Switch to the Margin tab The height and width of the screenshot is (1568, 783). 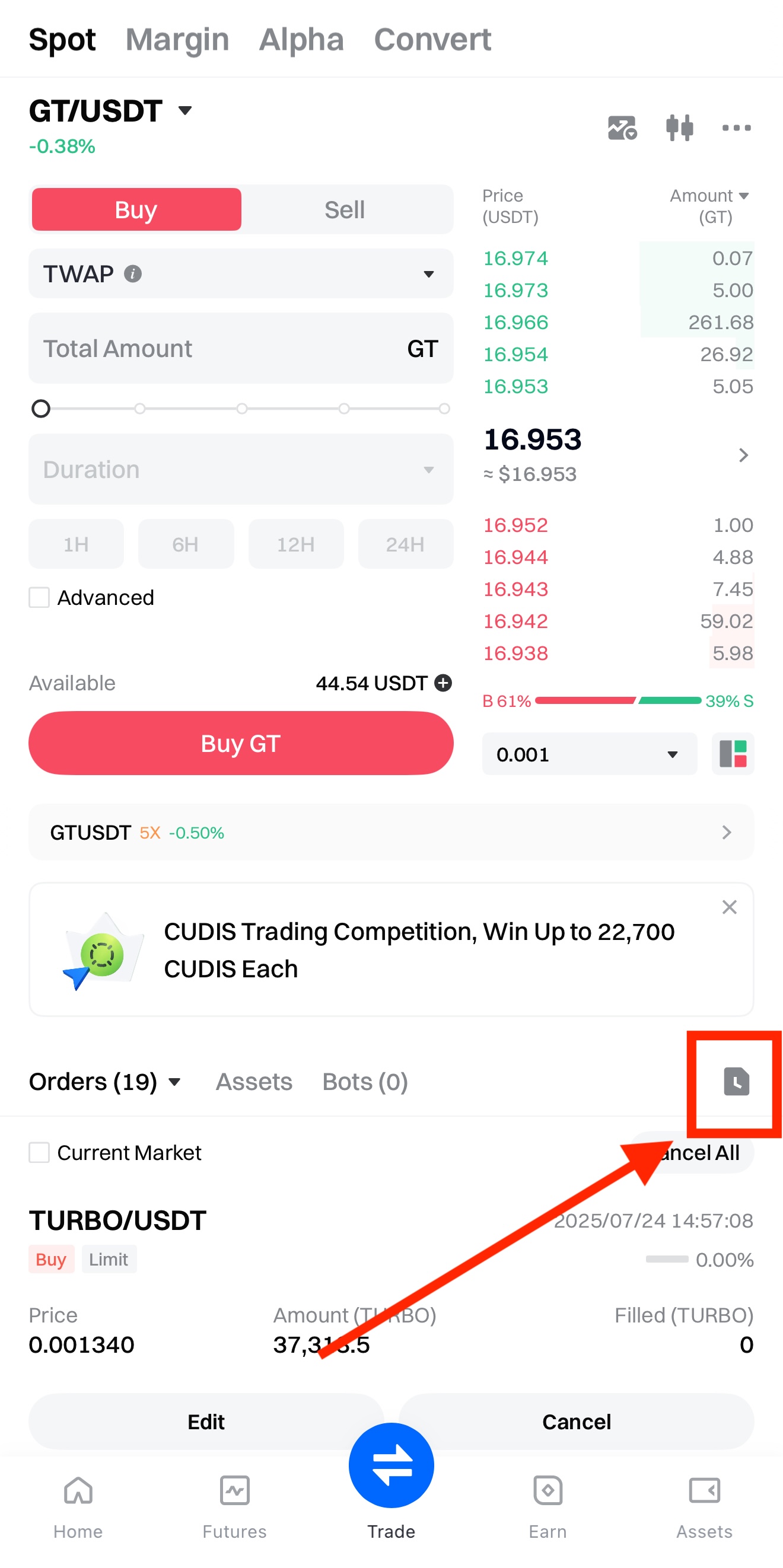[x=177, y=40]
